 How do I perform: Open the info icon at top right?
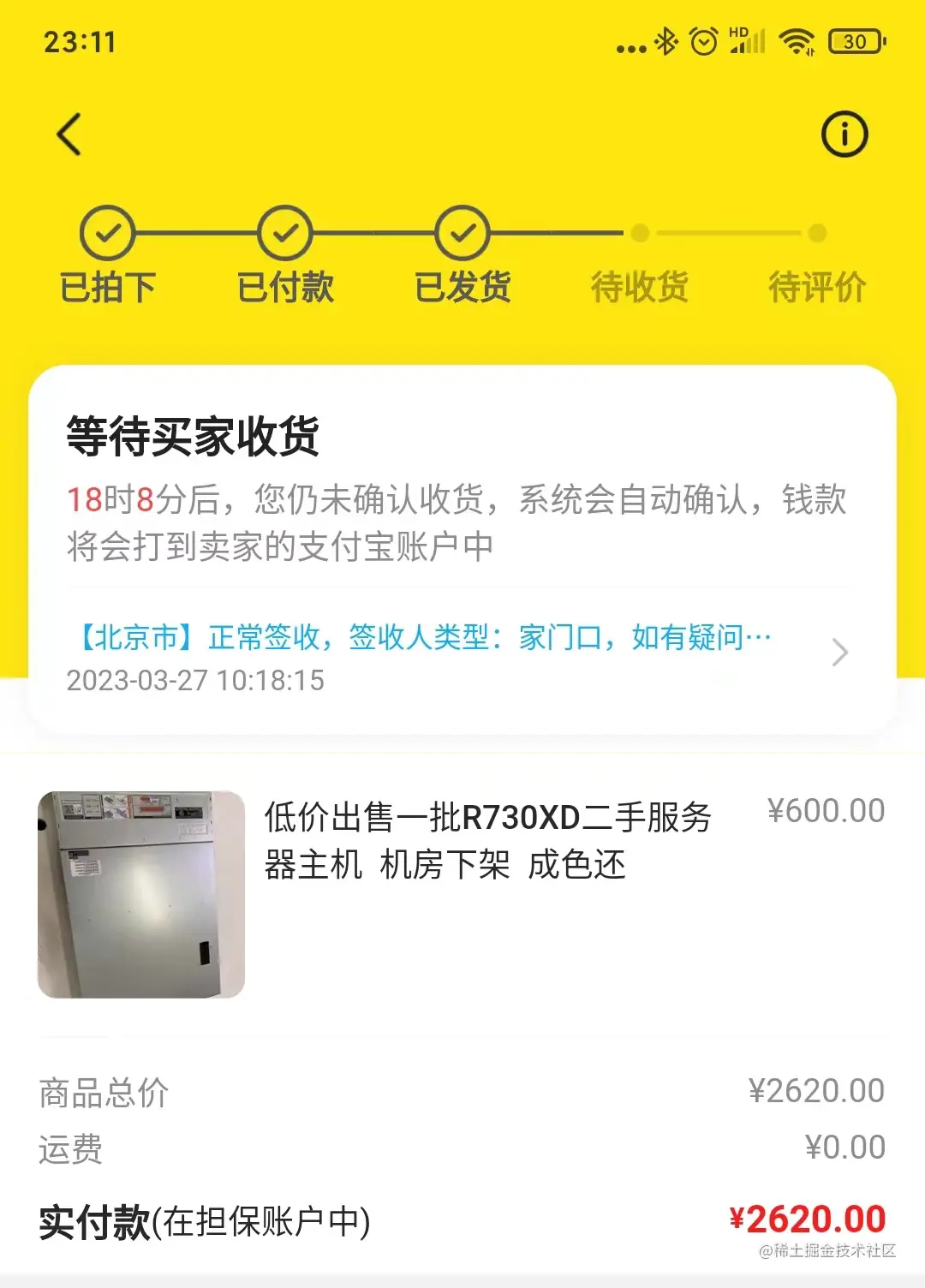click(x=844, y=133)
